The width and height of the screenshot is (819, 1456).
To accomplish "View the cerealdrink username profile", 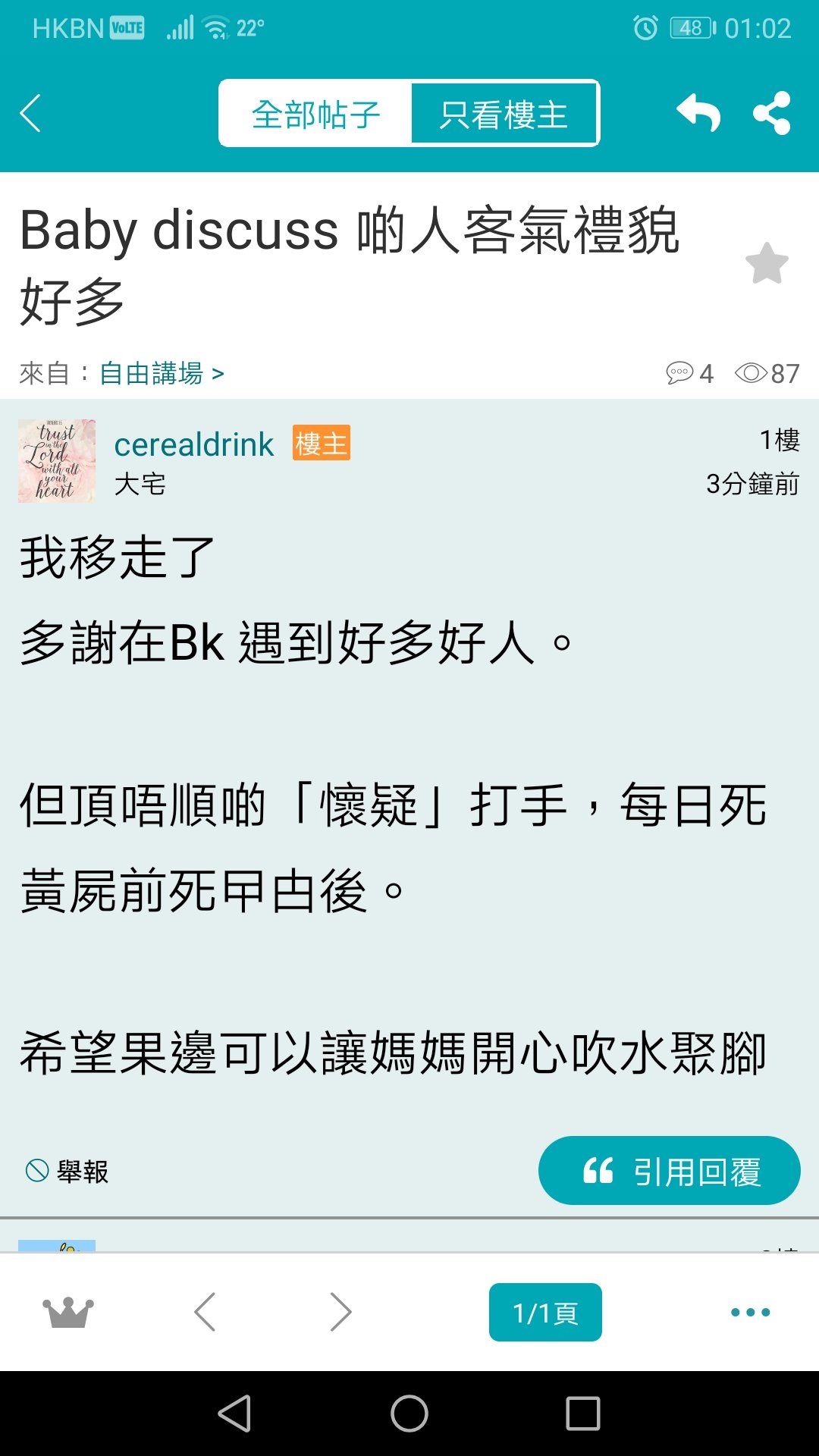I will pyautogui.click(x=194, y=444).
